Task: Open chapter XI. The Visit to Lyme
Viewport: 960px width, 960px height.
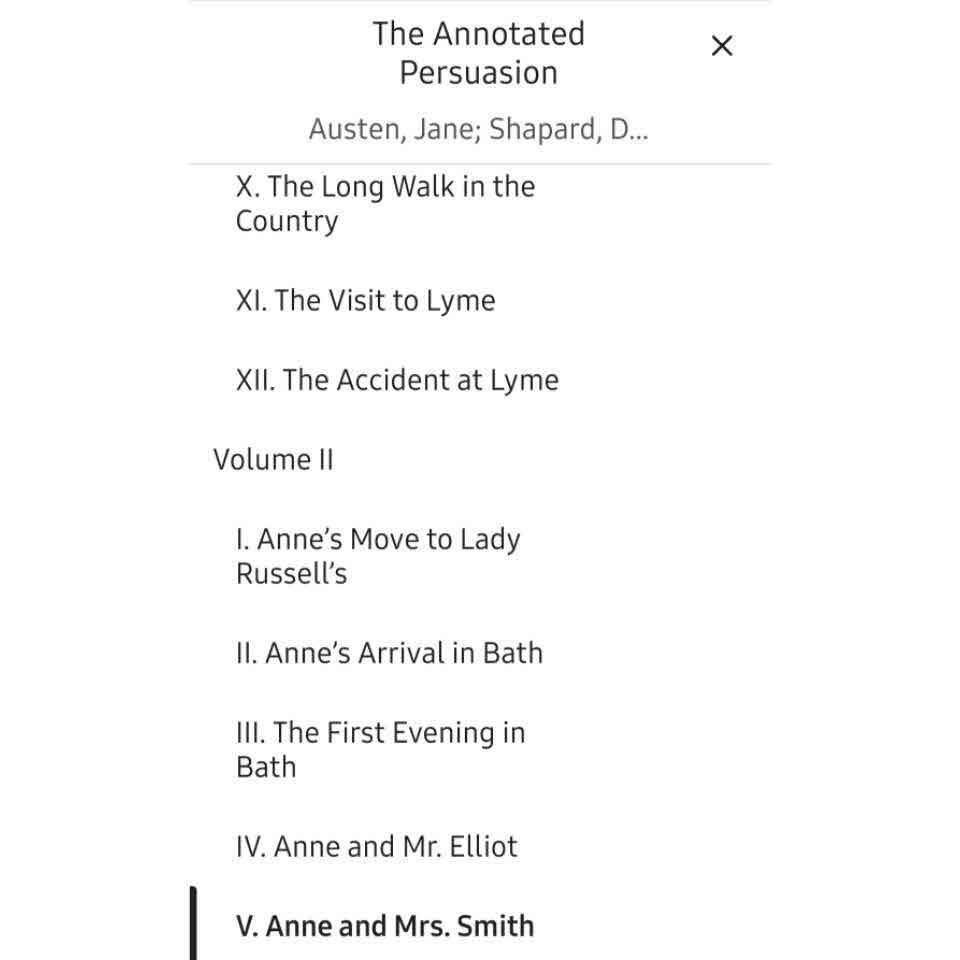Action: 365,301
